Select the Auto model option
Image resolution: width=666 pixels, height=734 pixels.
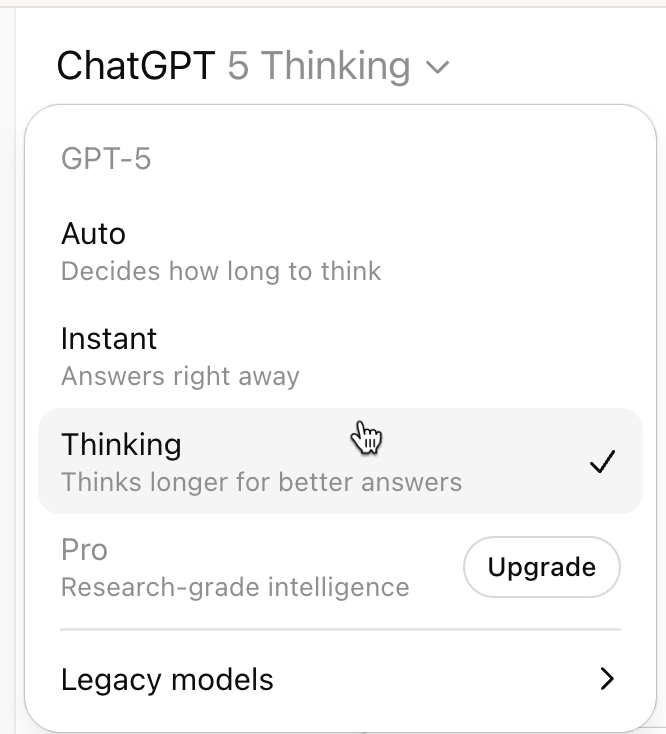point(220,252)
